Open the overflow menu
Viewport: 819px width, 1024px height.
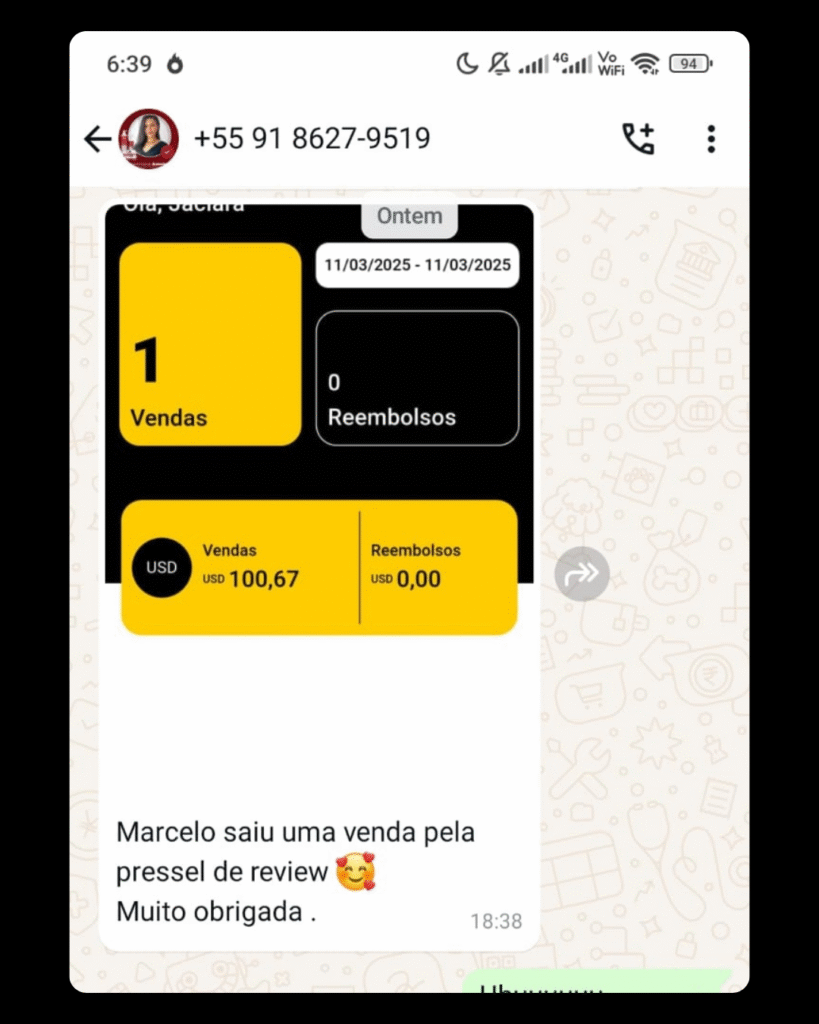(711, 139)
